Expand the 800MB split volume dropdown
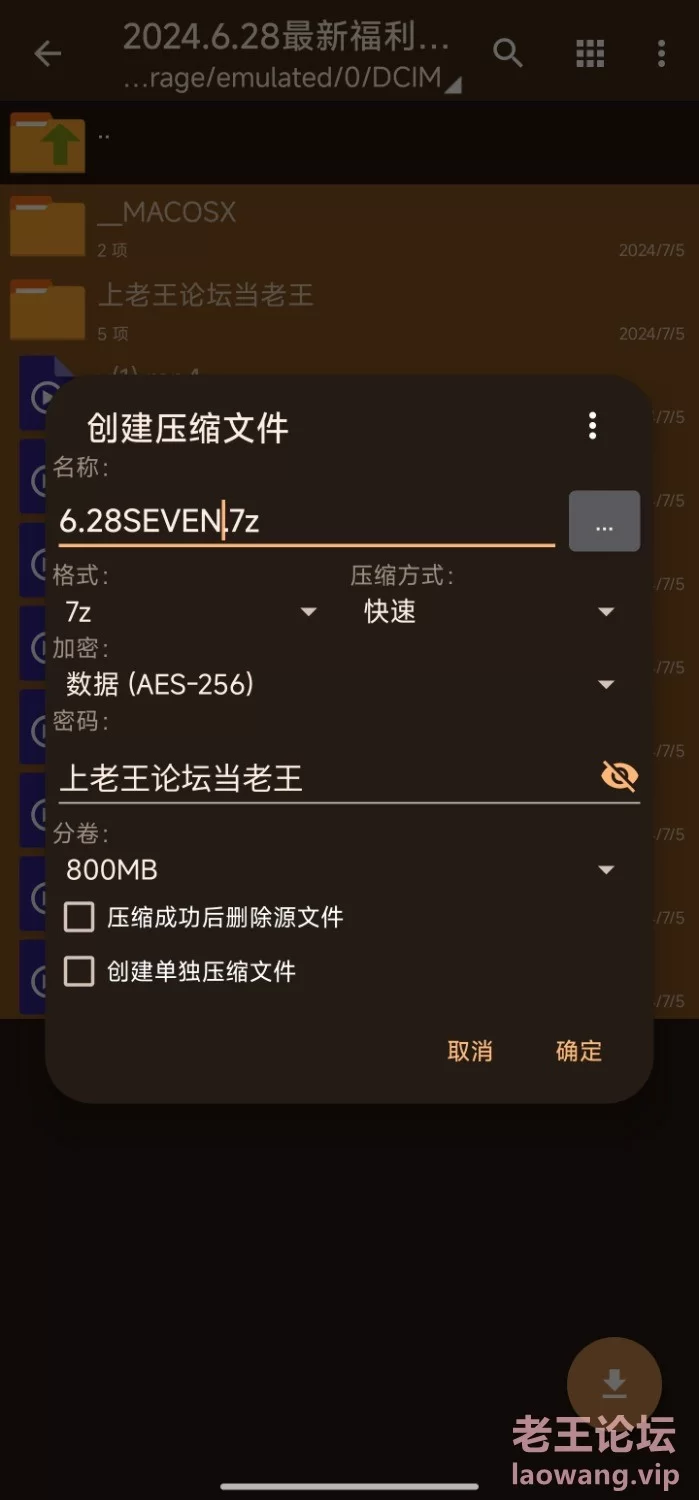Image resolution: width=699 pixels, height=1500 pixels. click(x=340, y=870)
